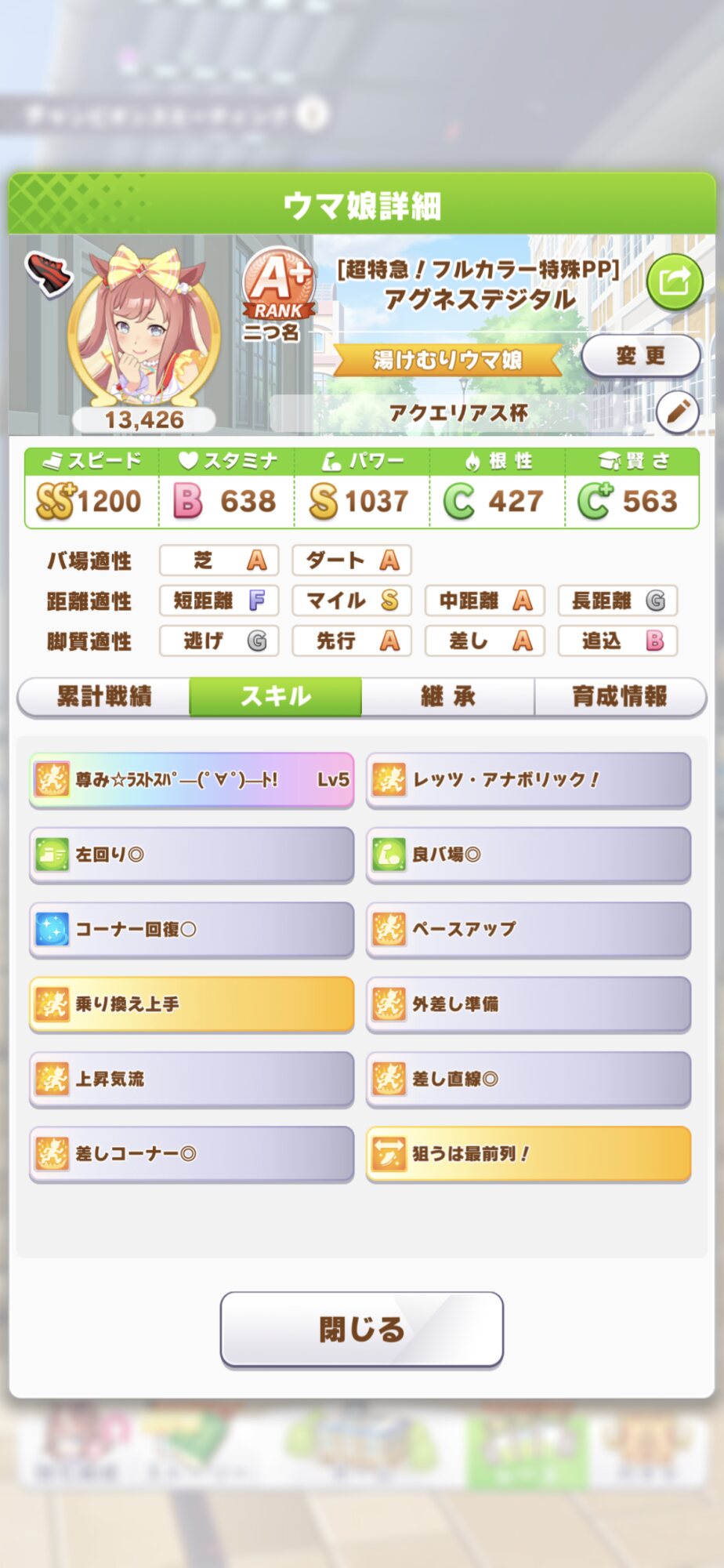Switch to the 育成情報 tab

coord(619,696)
